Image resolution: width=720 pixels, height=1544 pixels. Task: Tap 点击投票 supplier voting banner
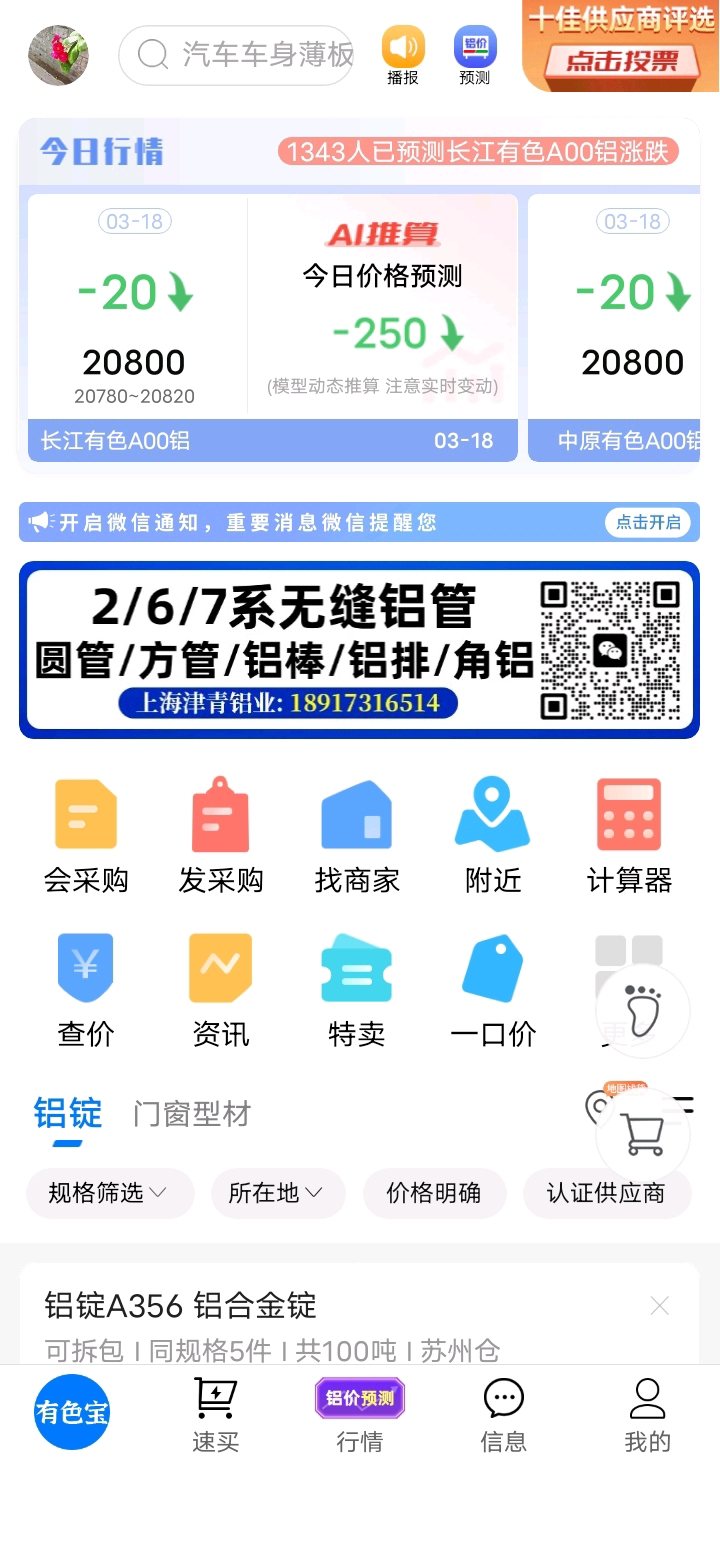click(621, 46)
